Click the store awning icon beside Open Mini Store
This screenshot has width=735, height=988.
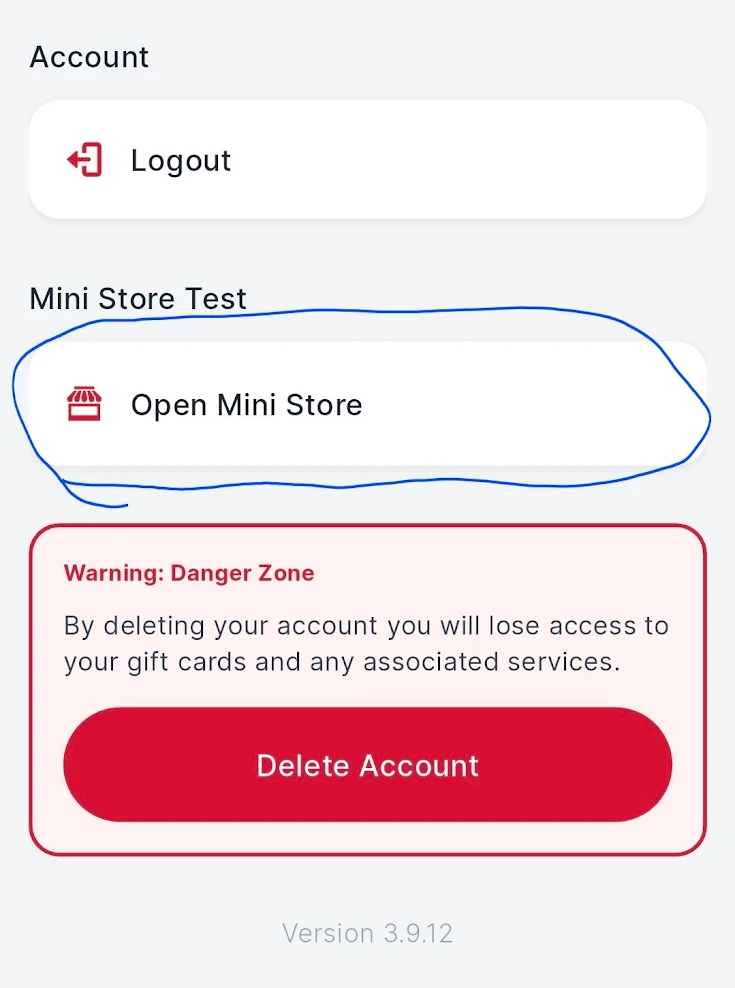coord(84,405)
